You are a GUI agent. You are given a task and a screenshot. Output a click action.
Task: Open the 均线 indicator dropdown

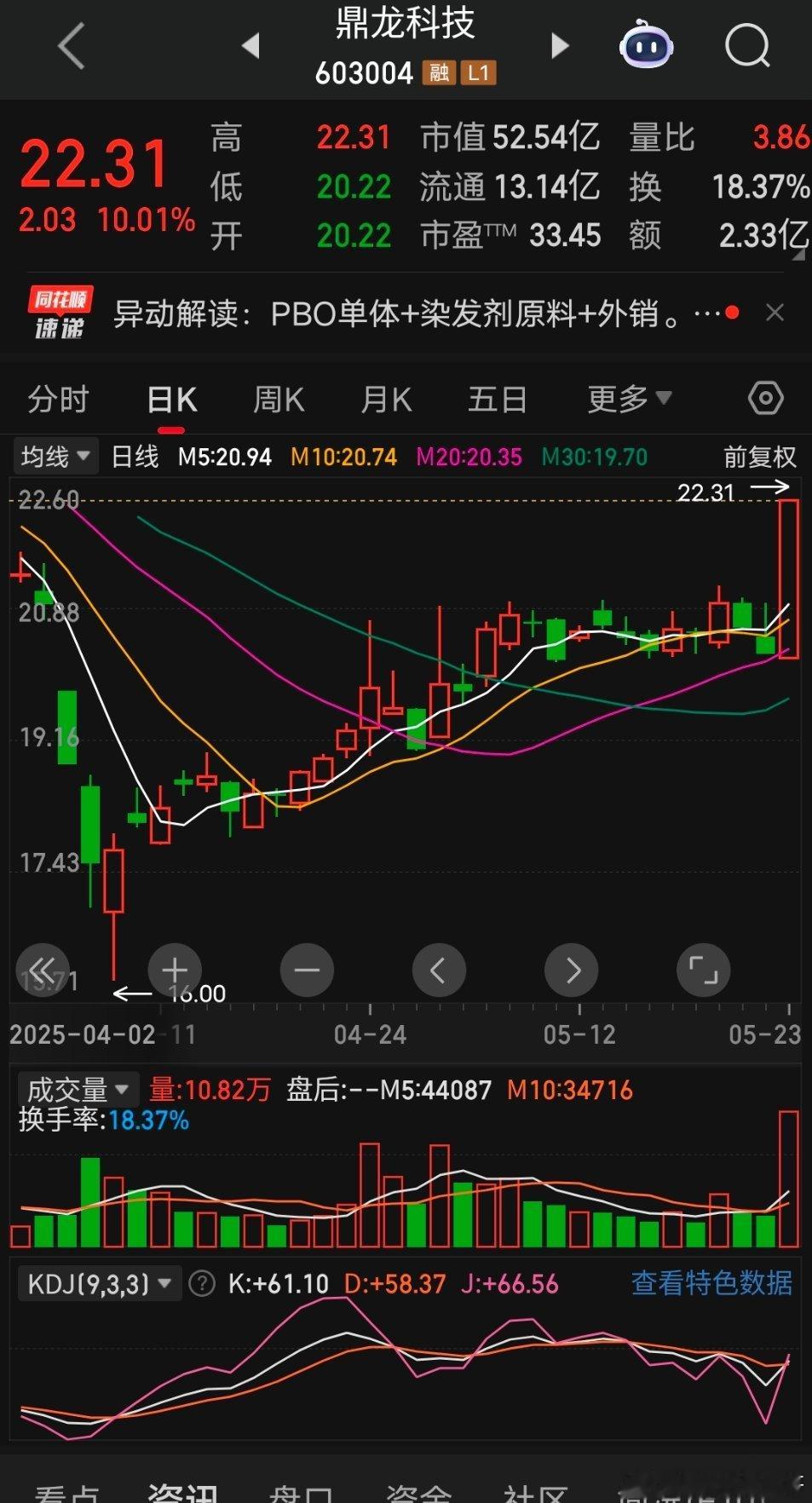tap(55, 458)
